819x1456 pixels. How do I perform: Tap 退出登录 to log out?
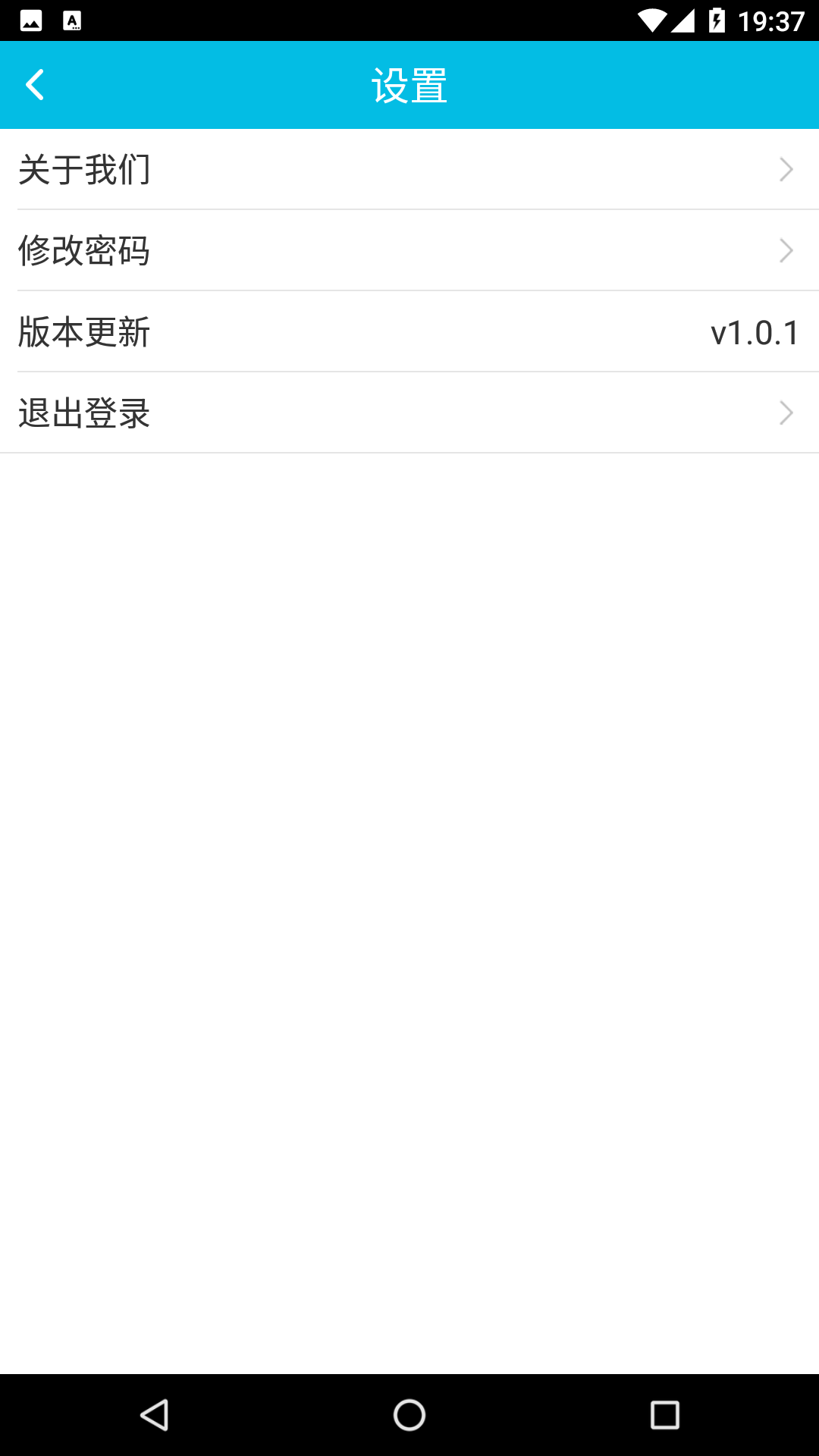tap(83, 413)
